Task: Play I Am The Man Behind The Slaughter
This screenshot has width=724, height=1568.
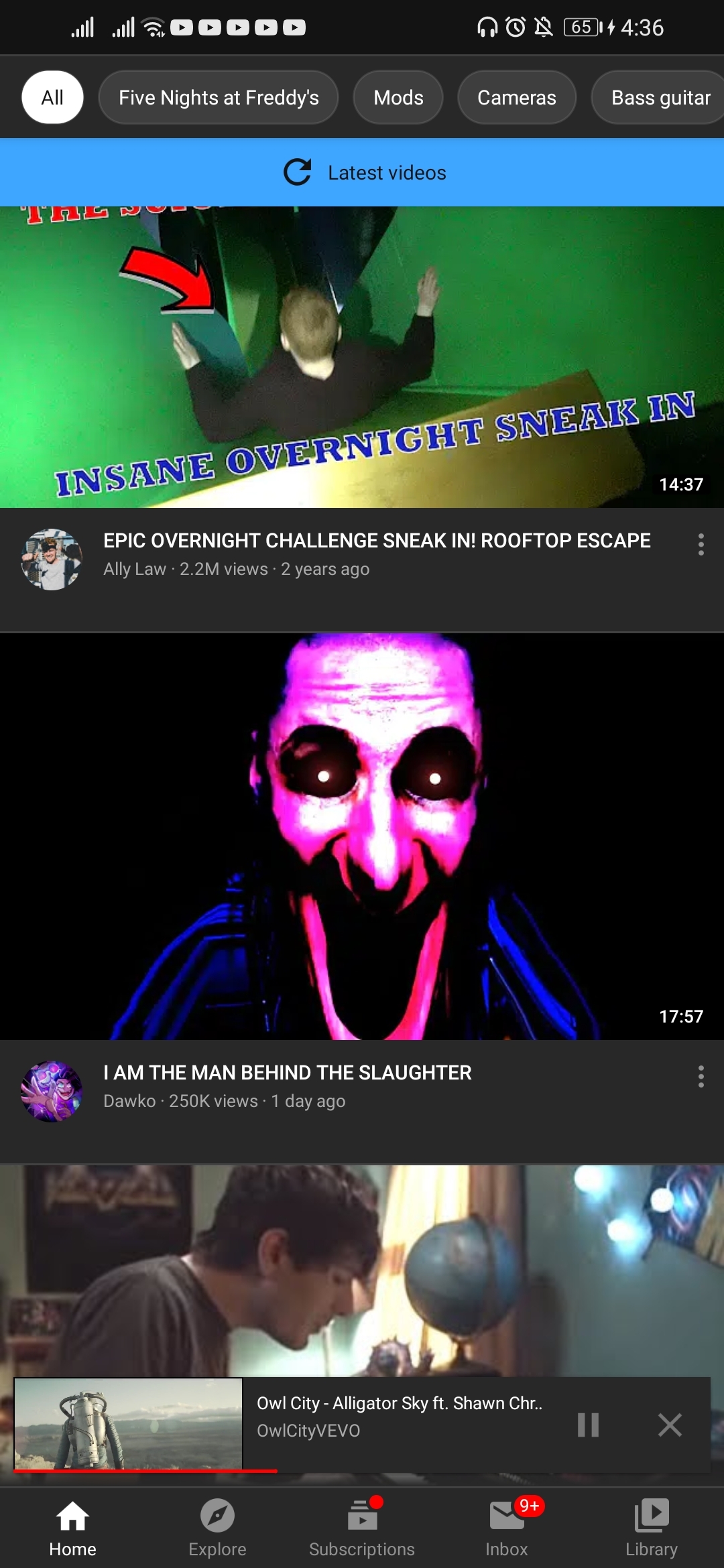Action: pos(362,836)
